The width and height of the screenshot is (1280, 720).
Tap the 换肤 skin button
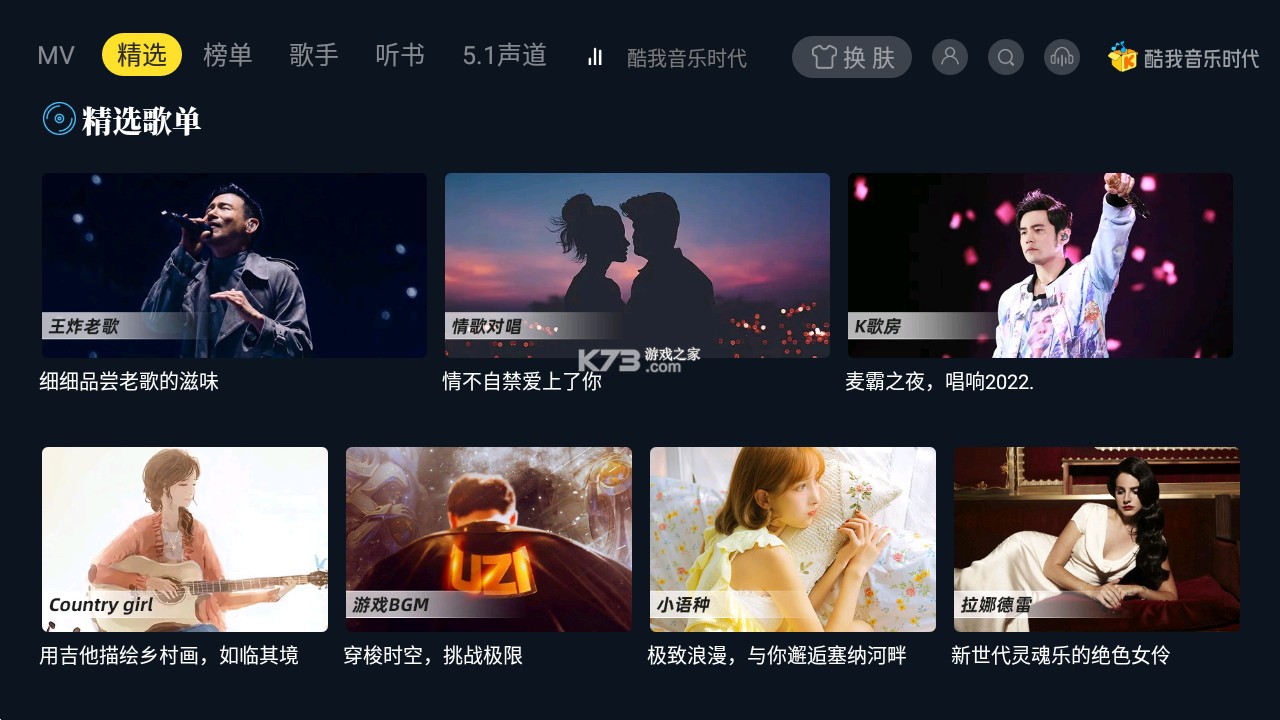point(852,57)
